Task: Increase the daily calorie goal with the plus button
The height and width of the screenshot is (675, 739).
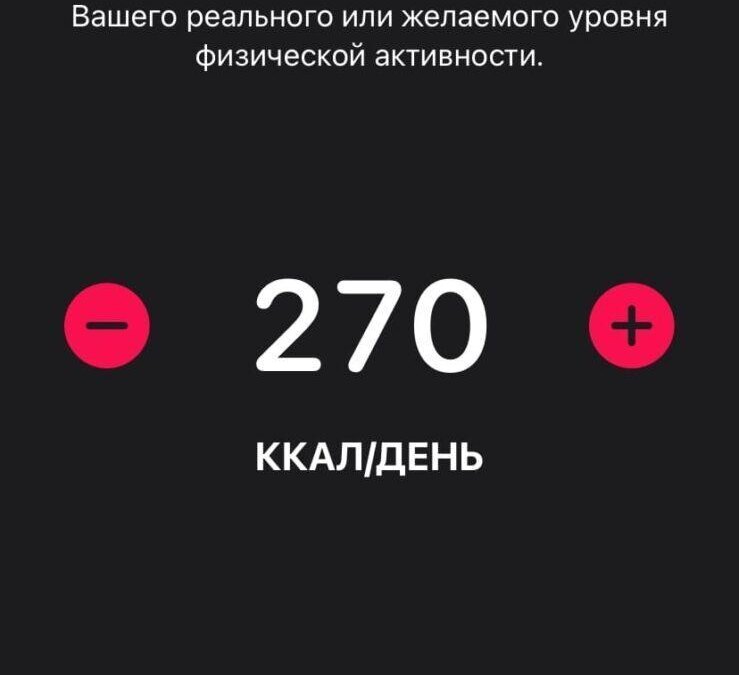Action: 632,326
